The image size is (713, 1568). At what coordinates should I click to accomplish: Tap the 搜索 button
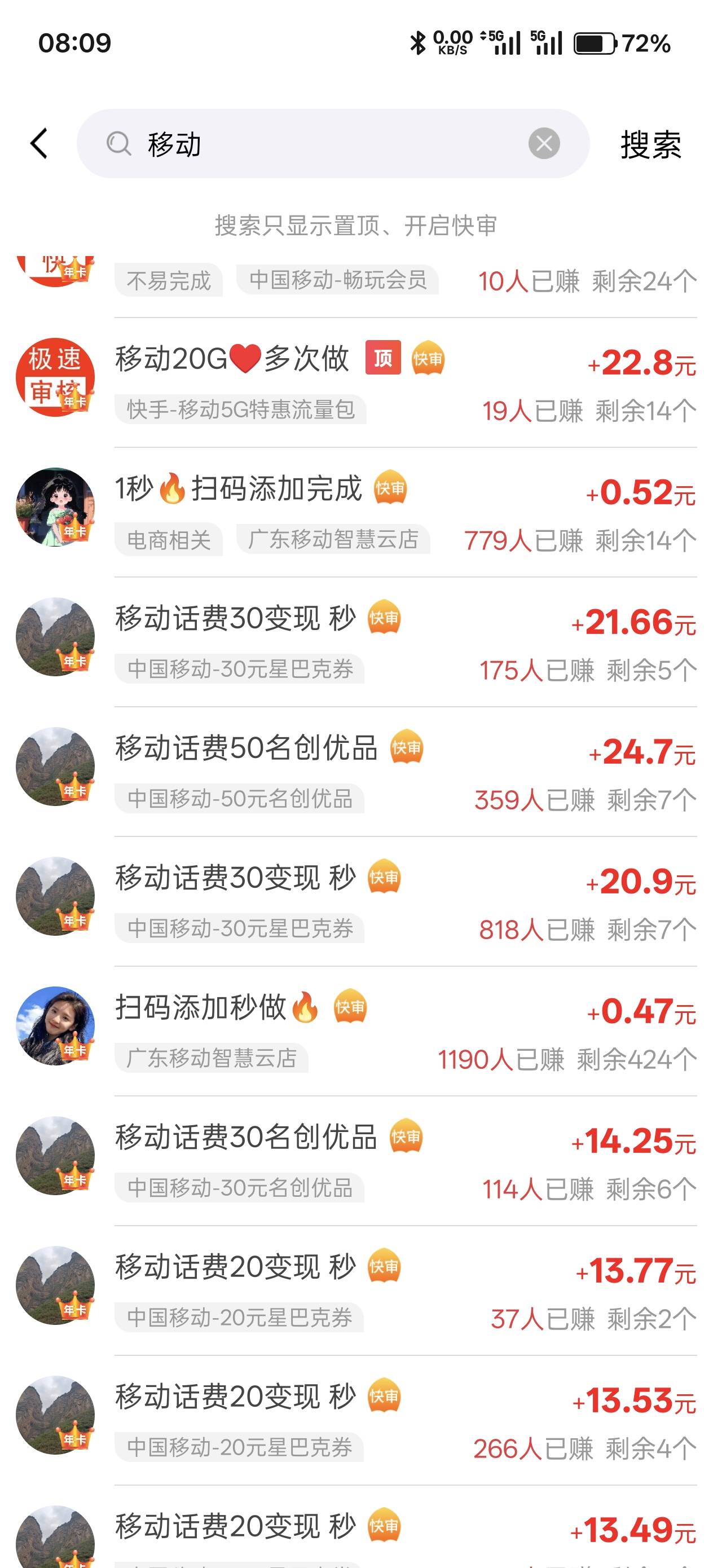tap(650, 145)
